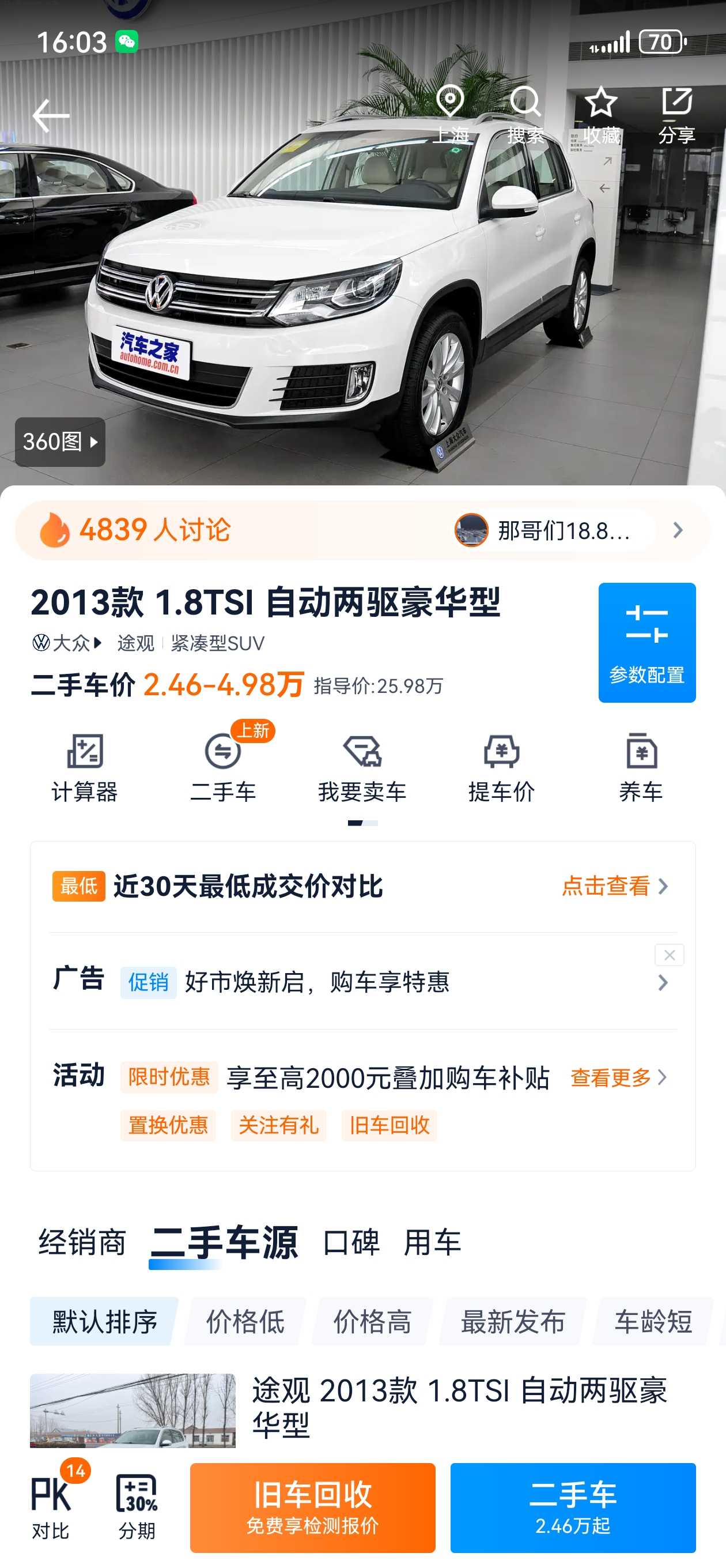Share this car via 分享
Image resolution: width=726 pixels, height=1568 pixels.
[676, 115]
